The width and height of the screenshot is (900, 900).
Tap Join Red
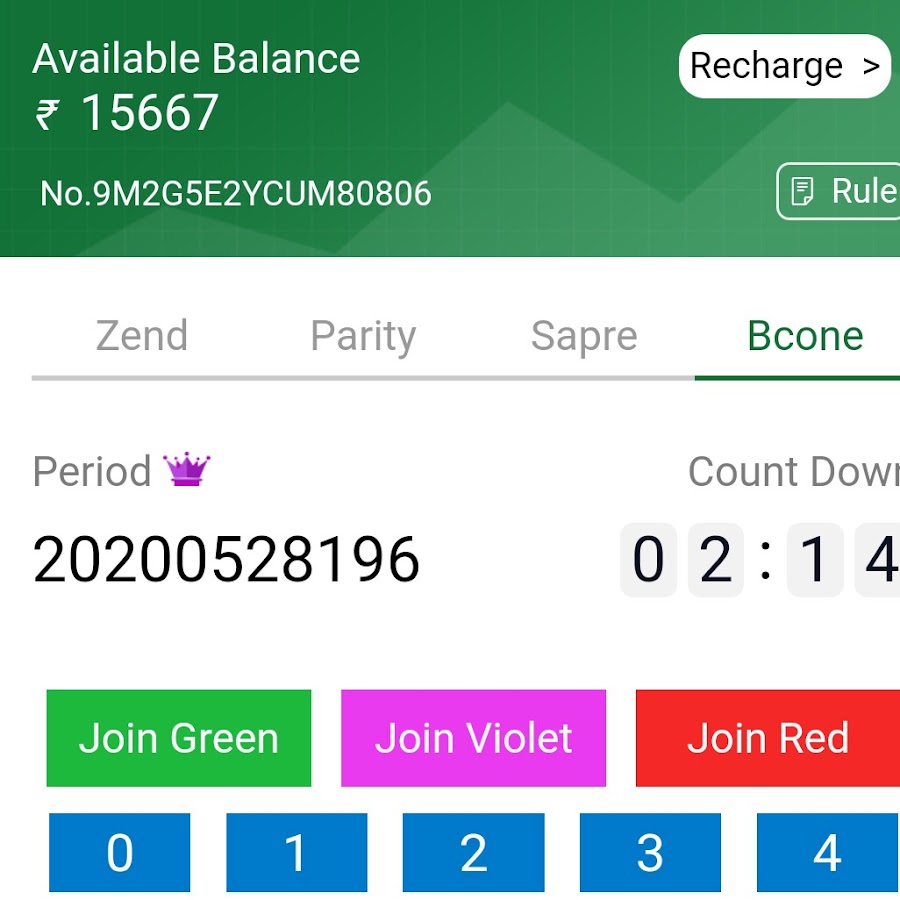click(767, 738)
